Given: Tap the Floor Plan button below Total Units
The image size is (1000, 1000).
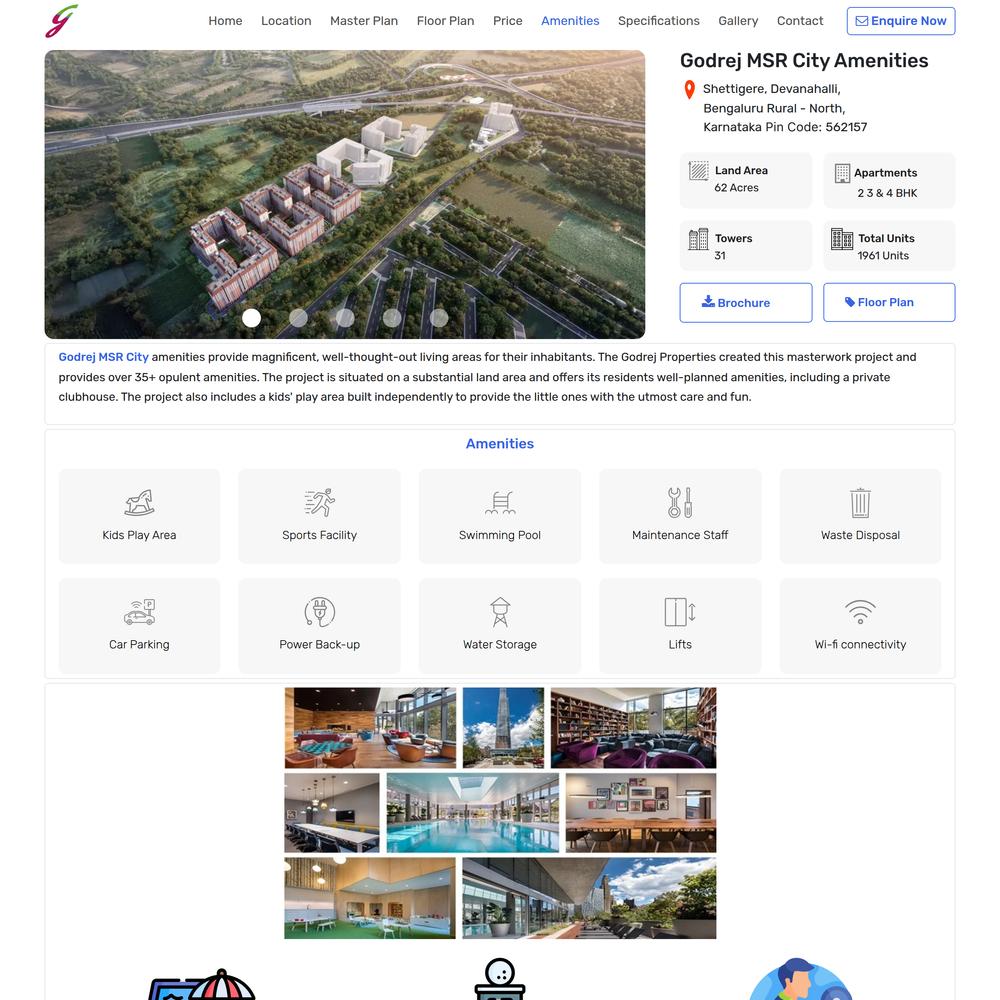Looking at the screenshot, I should (x=888, y=303).
